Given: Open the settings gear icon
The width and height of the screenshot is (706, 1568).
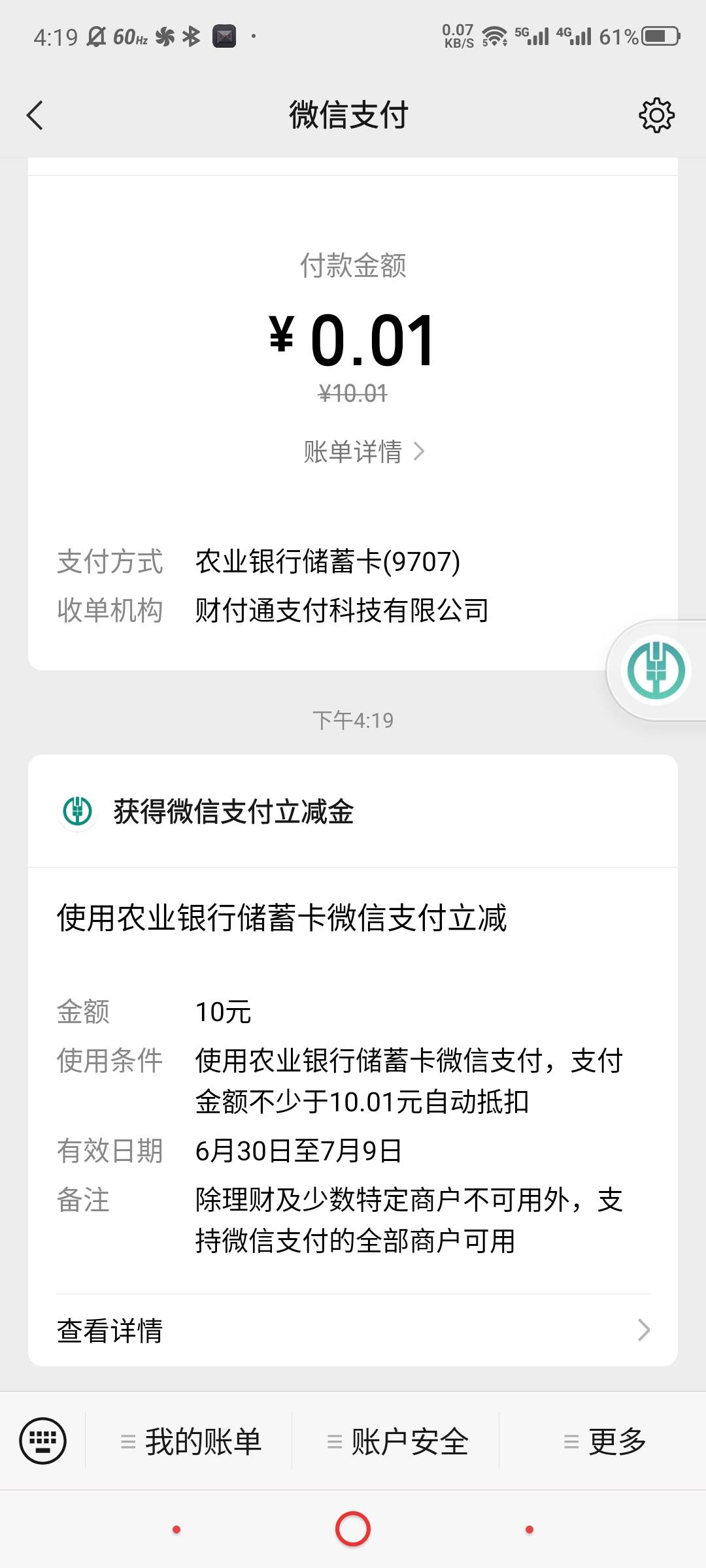Looking at the screenshot, I should [x=656, y=116].
